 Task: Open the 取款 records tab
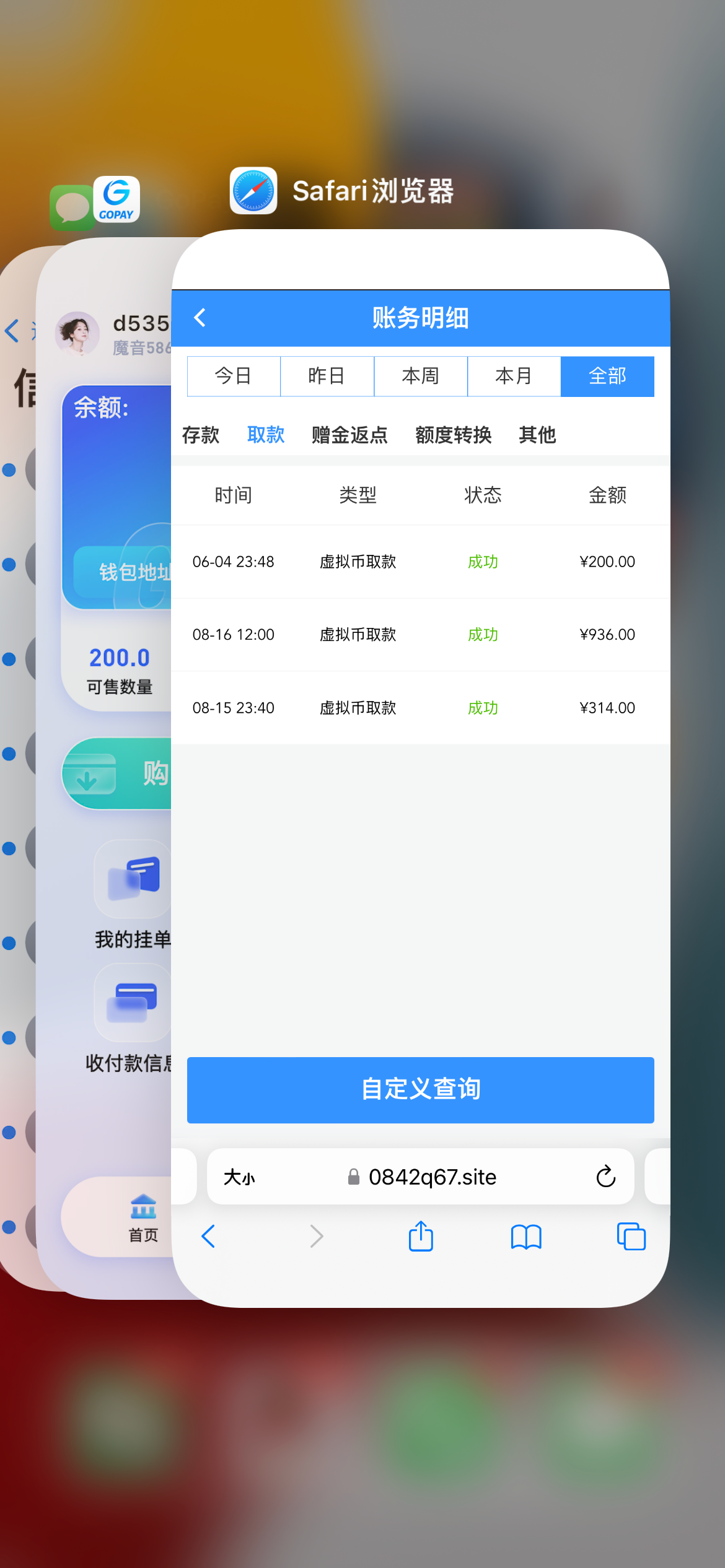[265, 435]
